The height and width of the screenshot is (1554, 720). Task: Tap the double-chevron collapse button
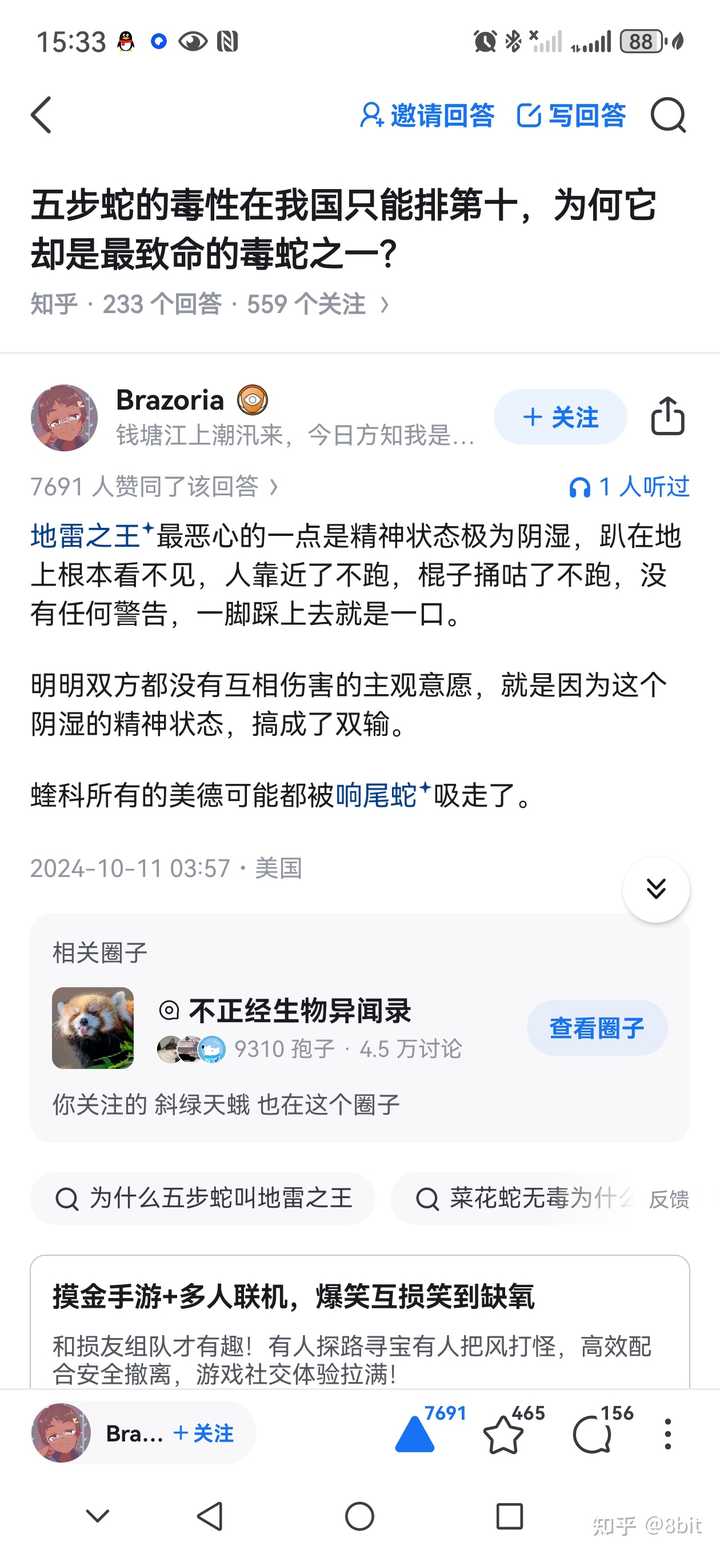click(656, 889)
